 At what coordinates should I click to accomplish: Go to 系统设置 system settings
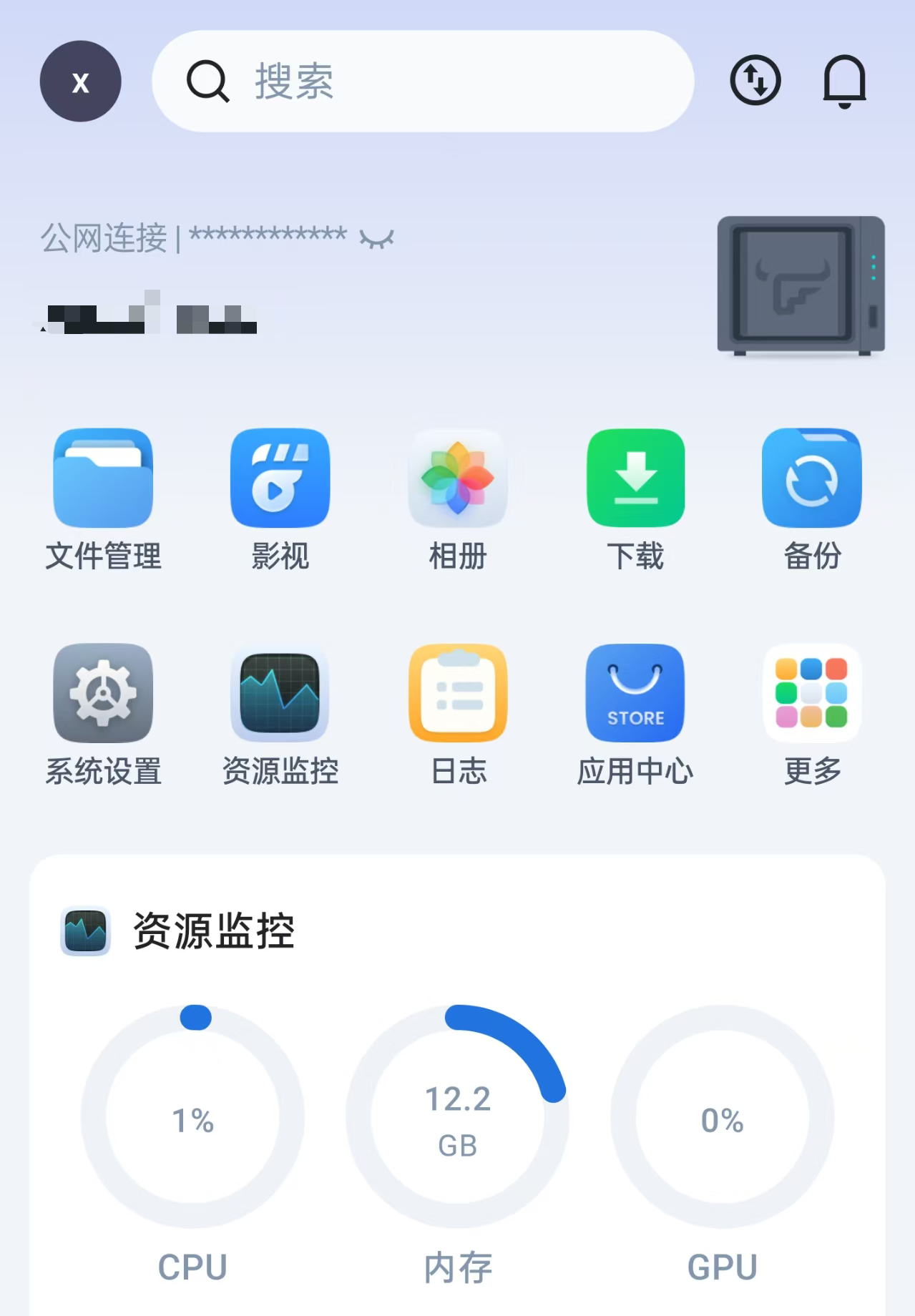(103, 693)
